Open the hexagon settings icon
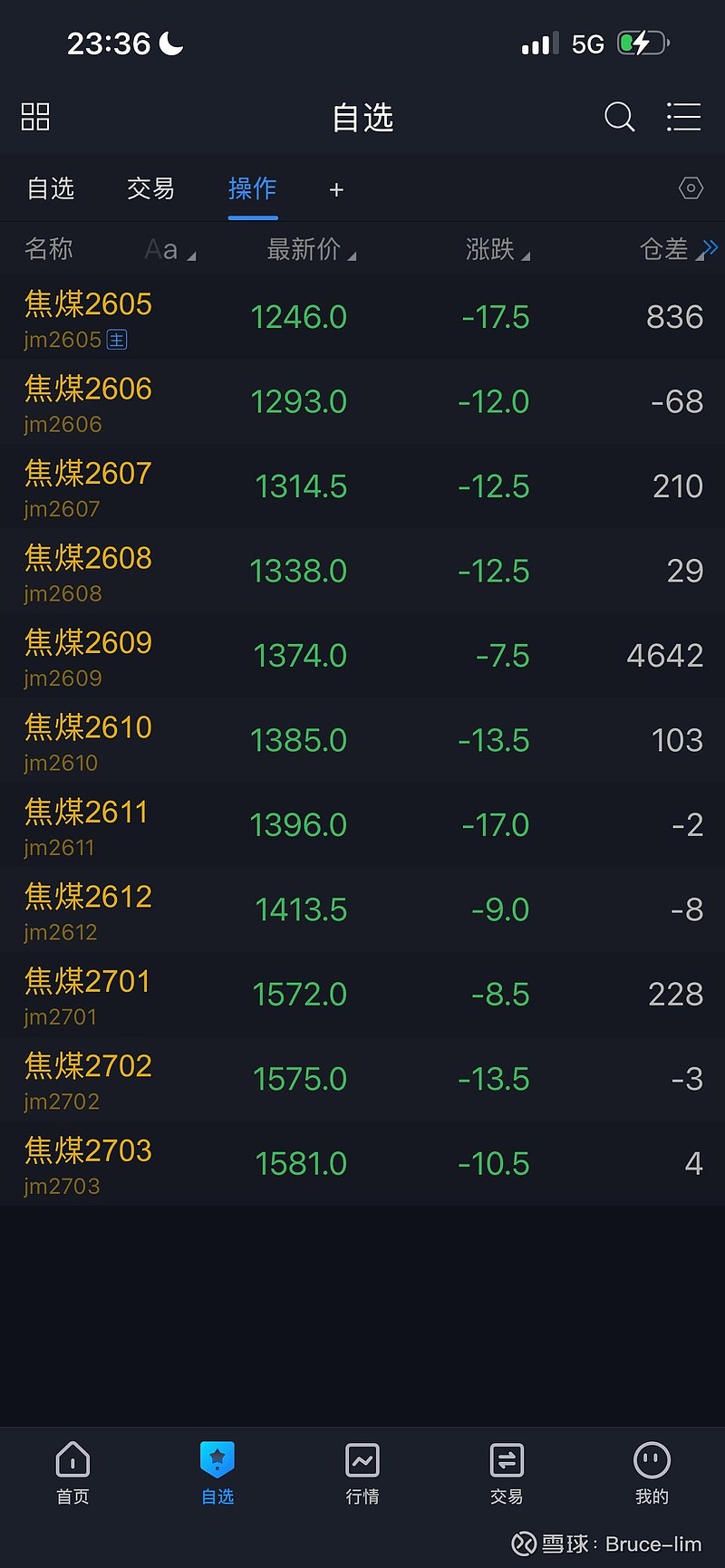725x1568 pixels. (x=691, y=188)
